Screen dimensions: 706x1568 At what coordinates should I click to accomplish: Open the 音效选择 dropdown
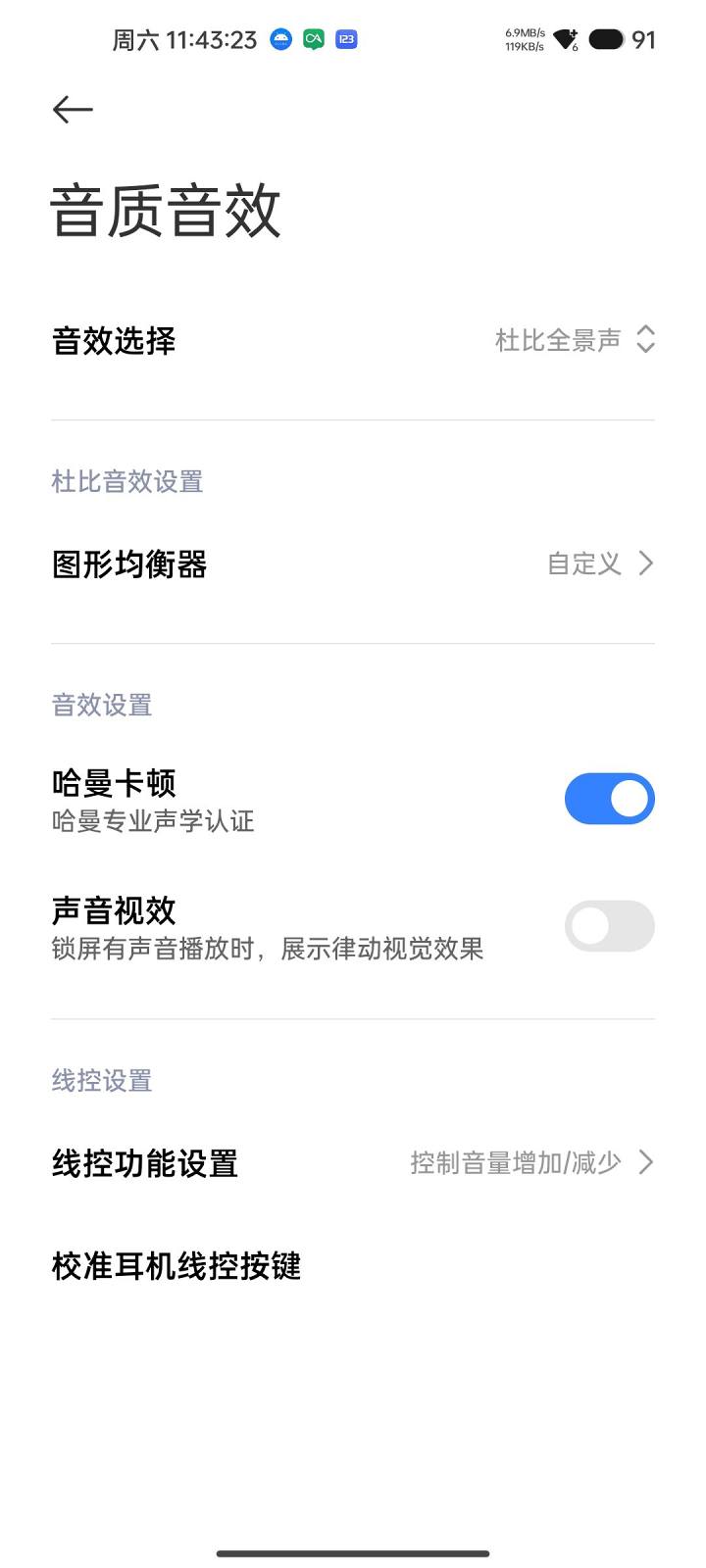click(x=575, y=340)
